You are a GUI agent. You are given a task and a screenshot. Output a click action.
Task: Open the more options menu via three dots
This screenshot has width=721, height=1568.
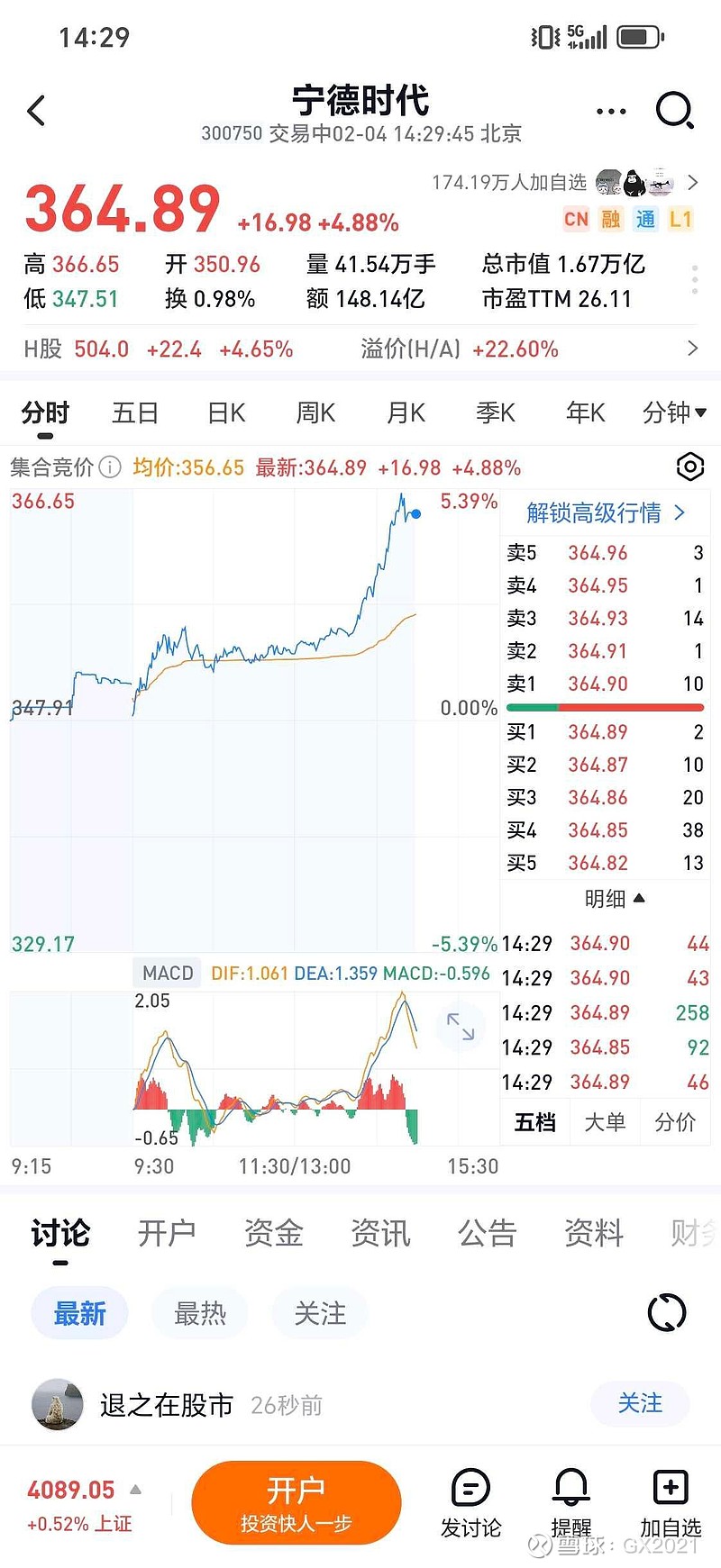point(610,110)
